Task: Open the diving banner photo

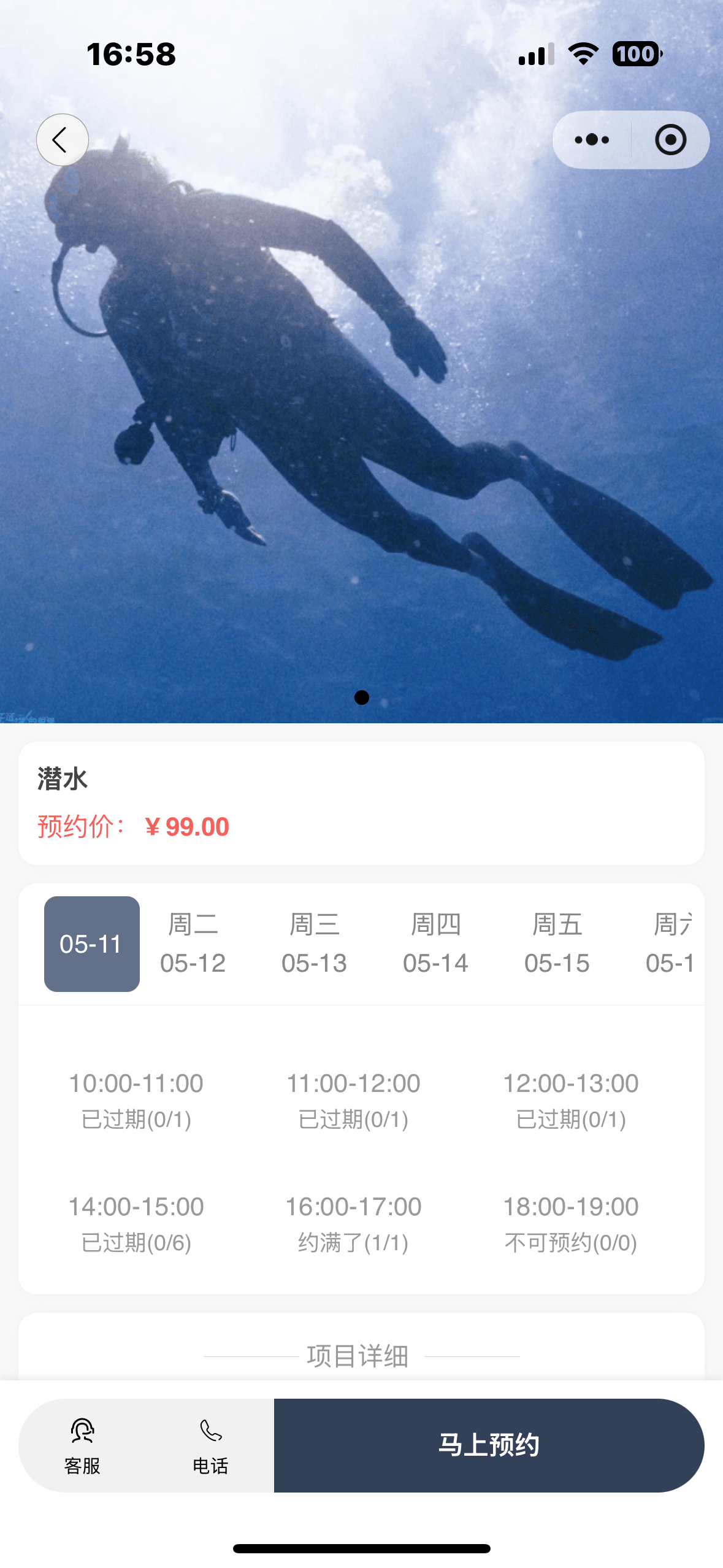Action: click(361, 361)
